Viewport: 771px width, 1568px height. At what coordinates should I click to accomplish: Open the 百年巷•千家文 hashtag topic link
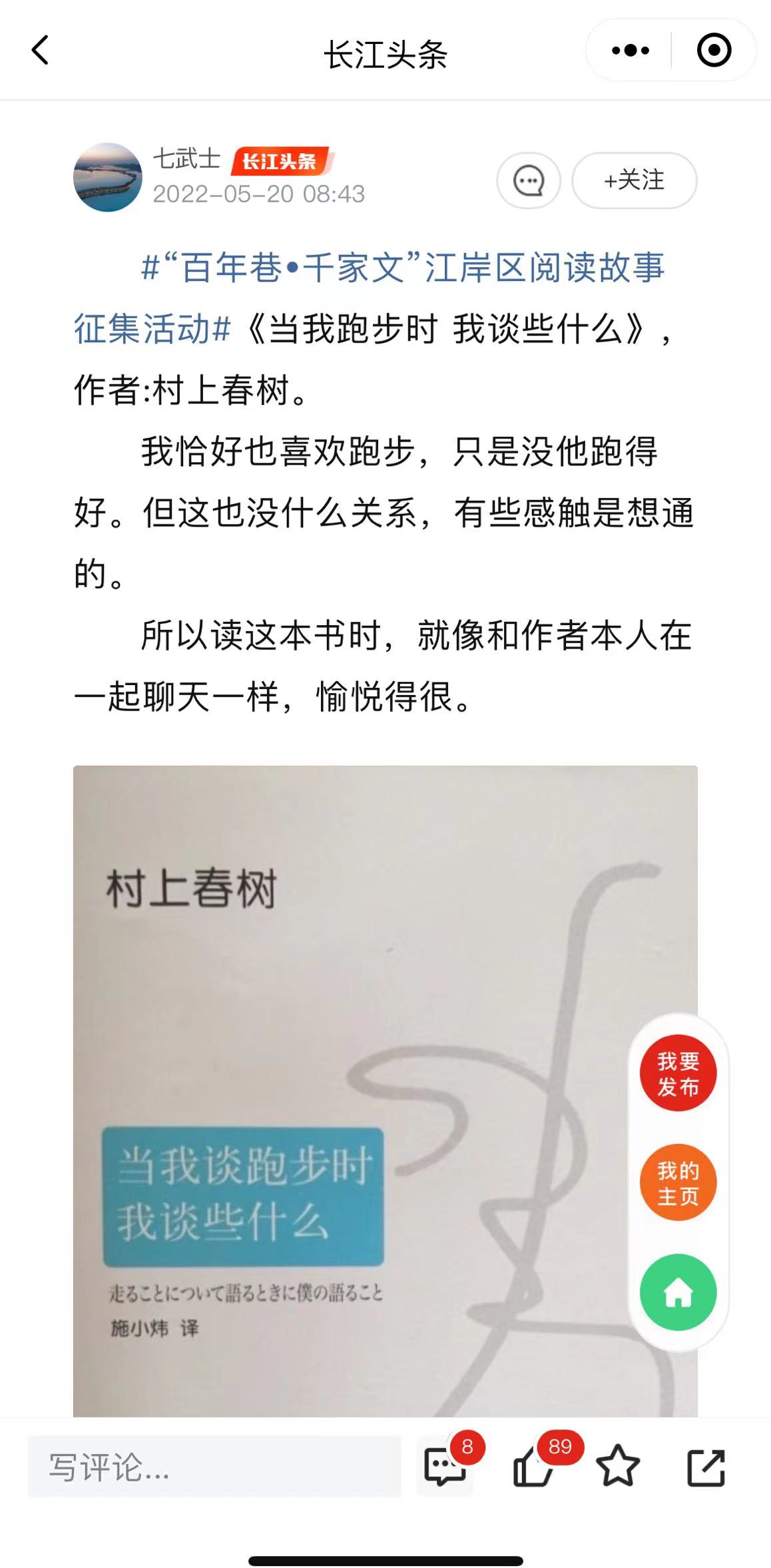pos(370,298)
